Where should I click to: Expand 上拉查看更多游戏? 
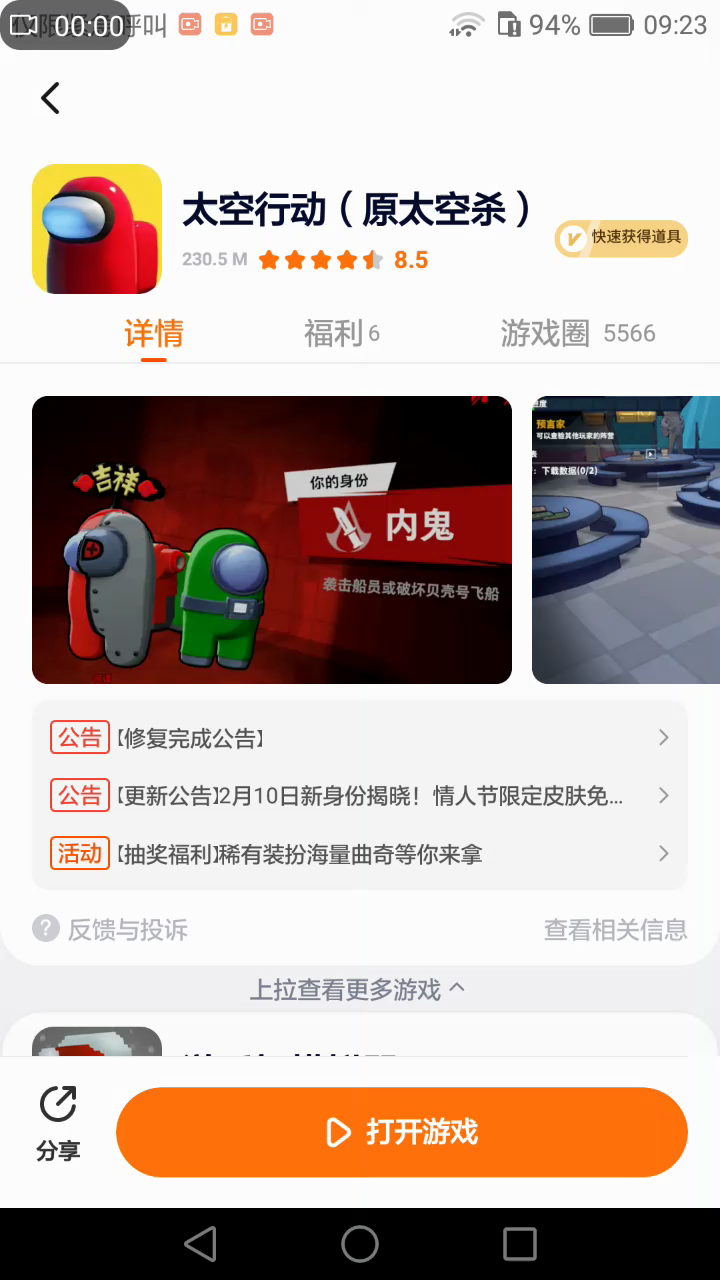coord(357,990)
